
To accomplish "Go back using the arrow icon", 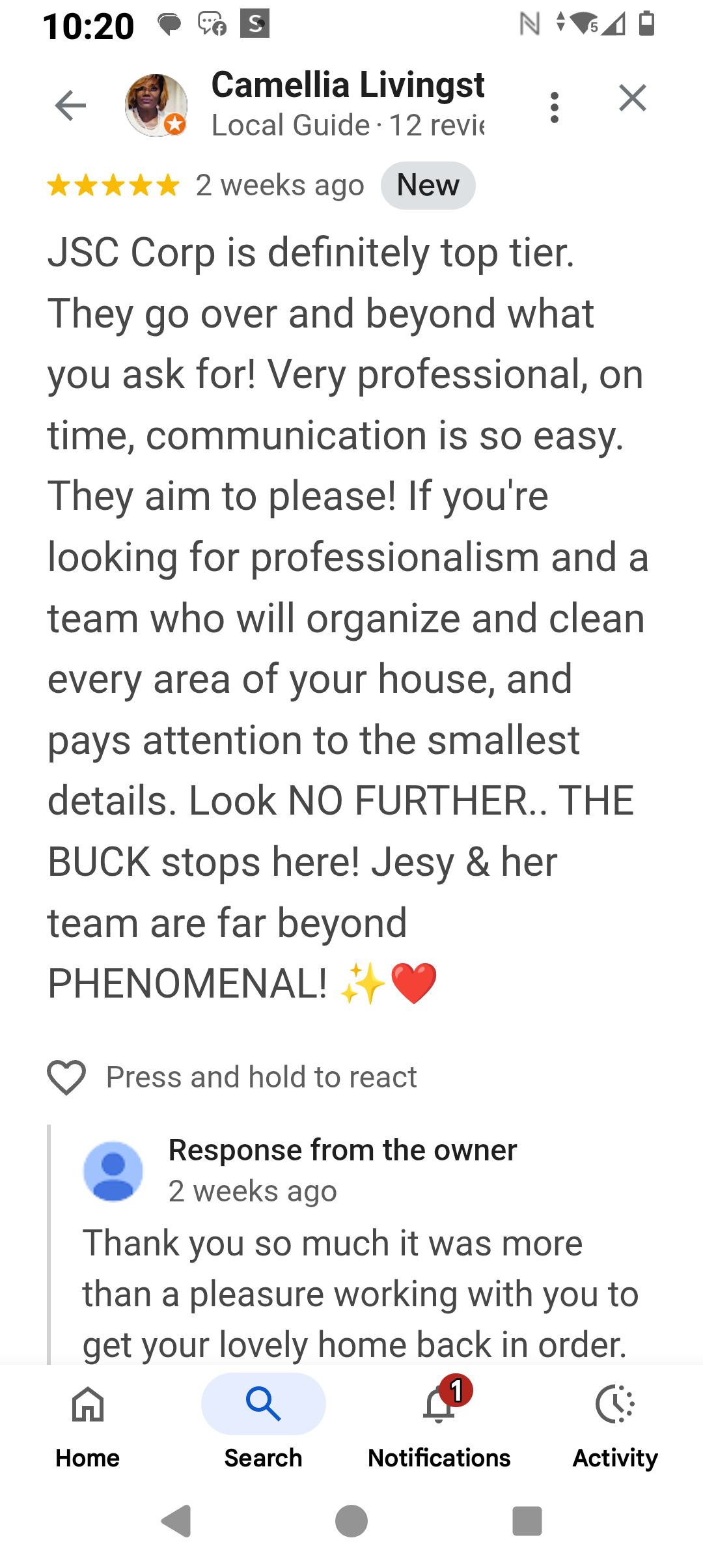I will [x=70, y=105].
